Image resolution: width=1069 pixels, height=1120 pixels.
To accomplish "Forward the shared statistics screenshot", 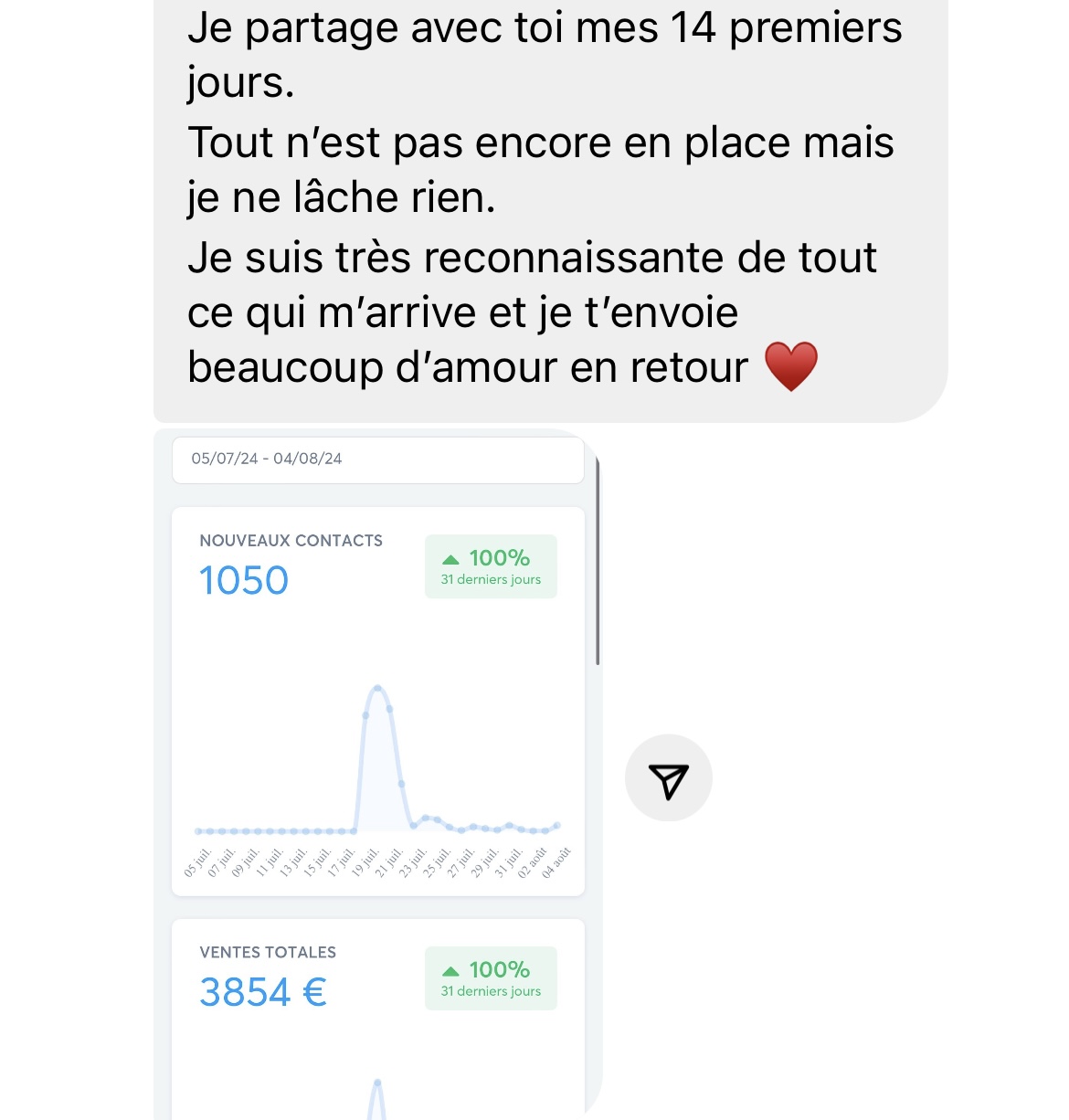I will 668,778.
